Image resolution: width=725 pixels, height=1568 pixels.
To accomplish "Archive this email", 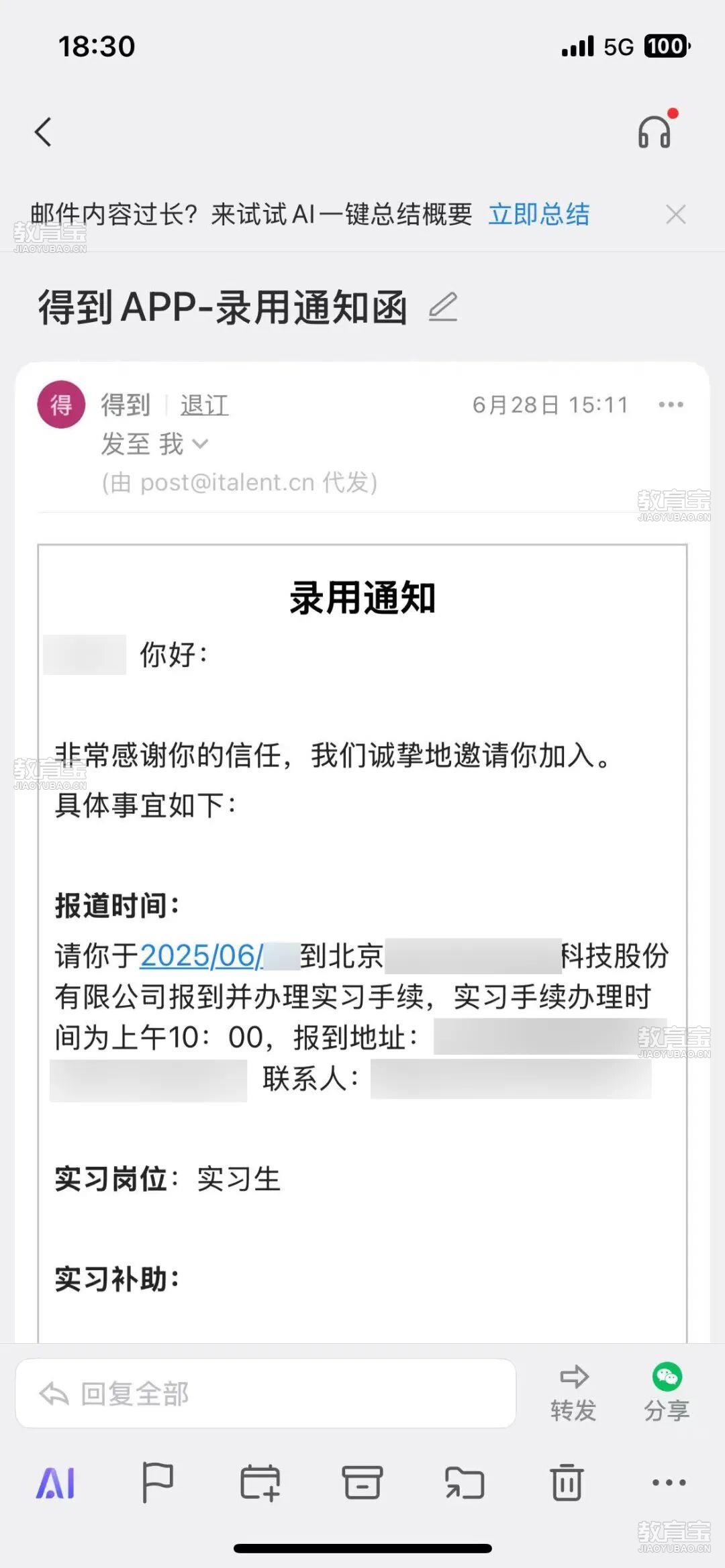I will point(362,1483).
